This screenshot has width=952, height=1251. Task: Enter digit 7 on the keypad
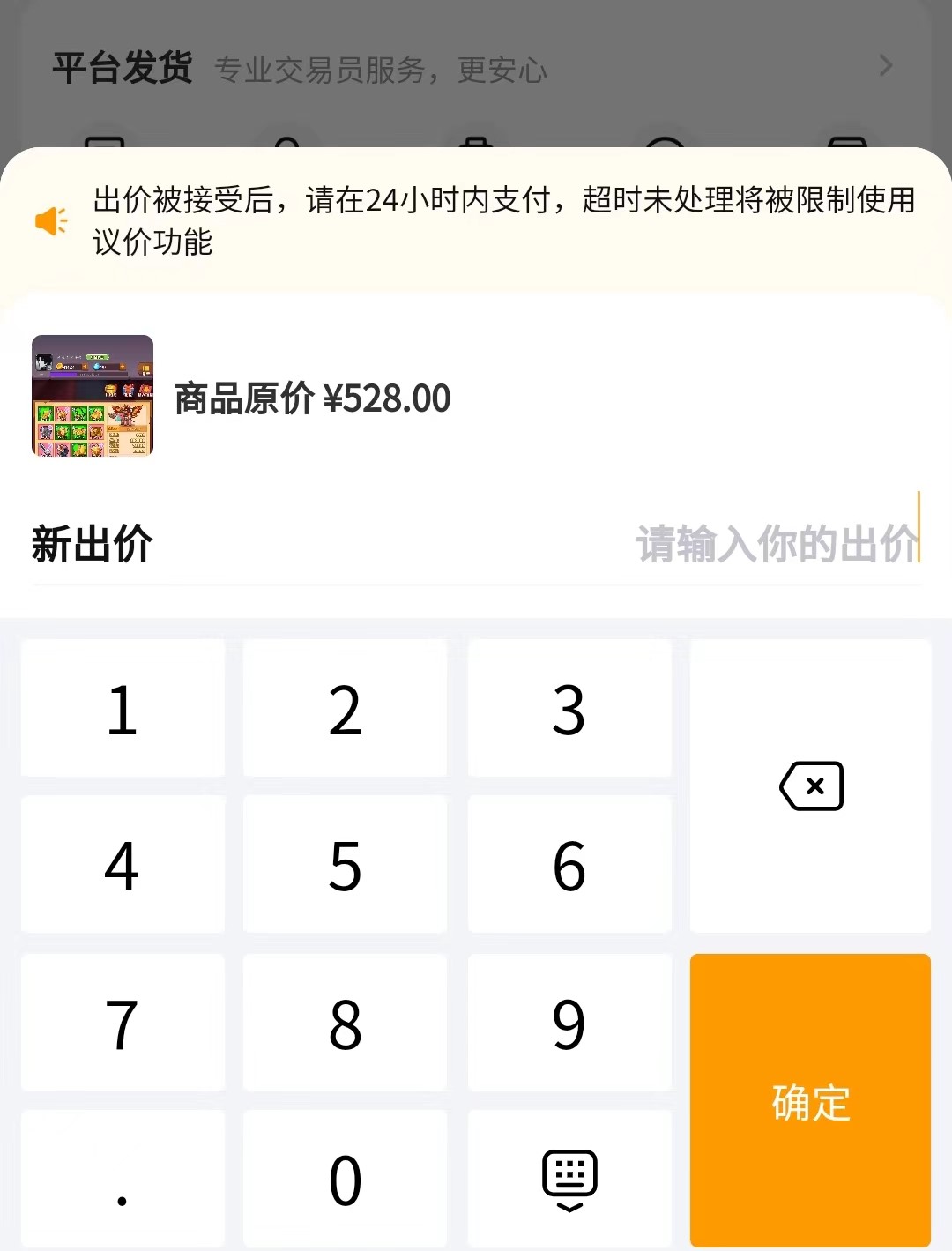pyautogui.click(x=123, y=1023)
